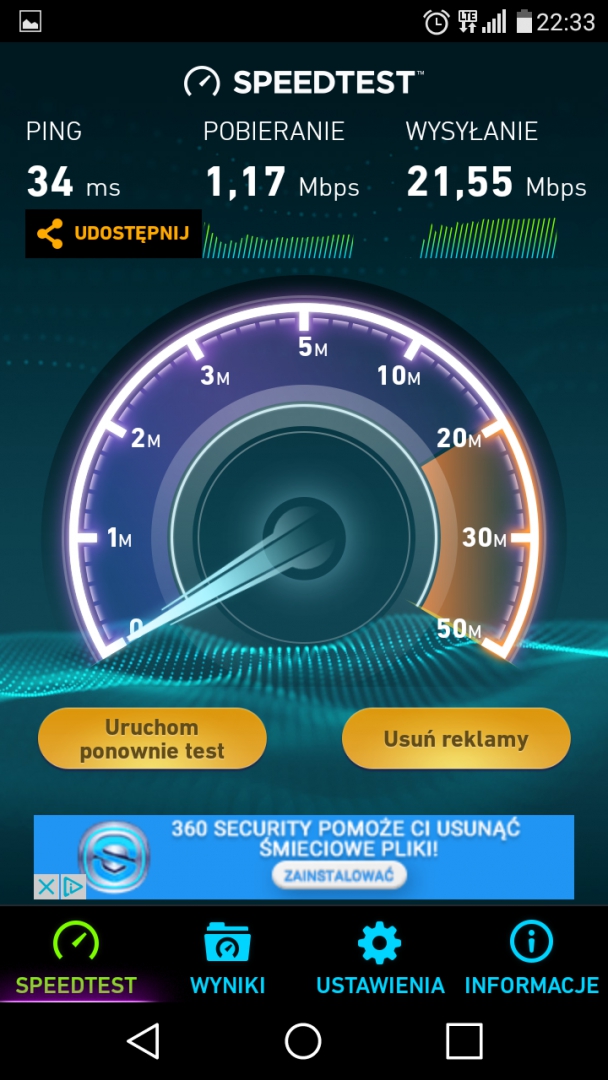Run the test again with Uruchom ponownie test
Image resolution: width=608 pixels, height=1080 pixels.
click(152, 740)
